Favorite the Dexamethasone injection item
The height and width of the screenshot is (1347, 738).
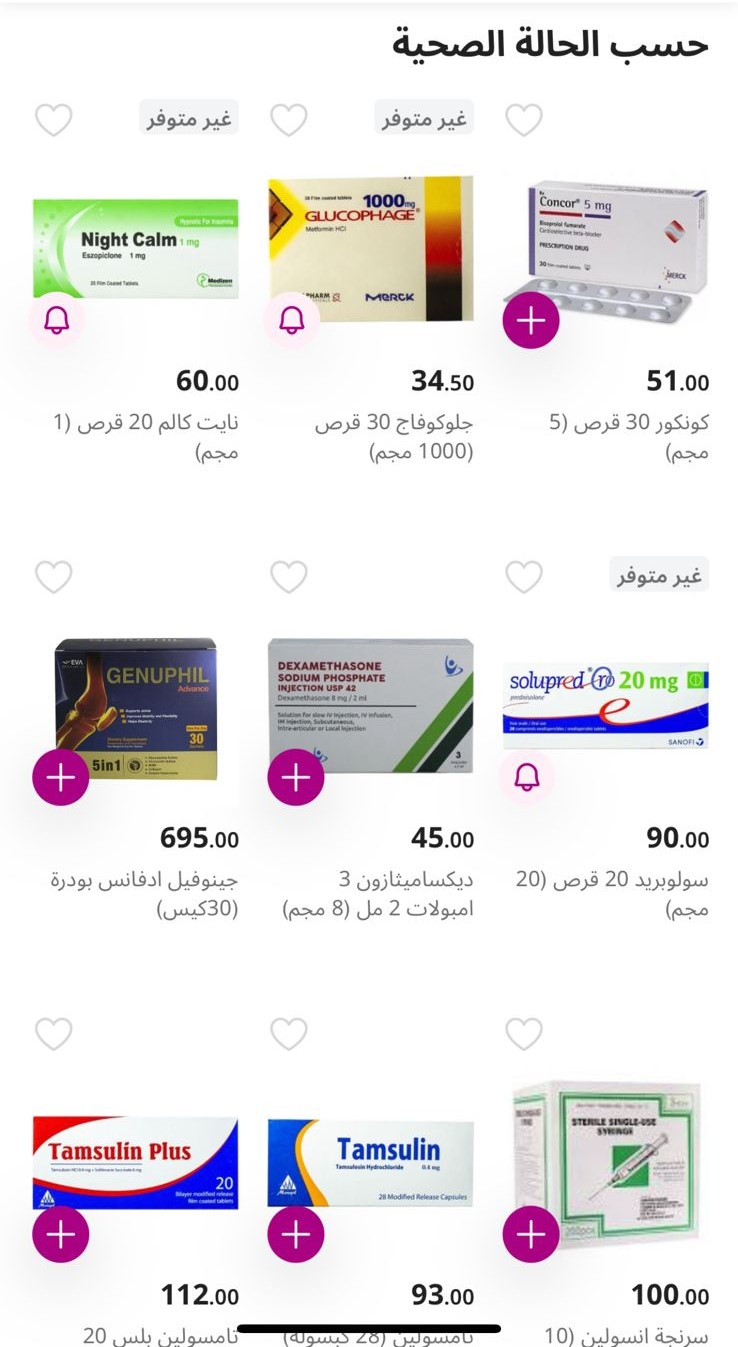click(x=289, y=576)
